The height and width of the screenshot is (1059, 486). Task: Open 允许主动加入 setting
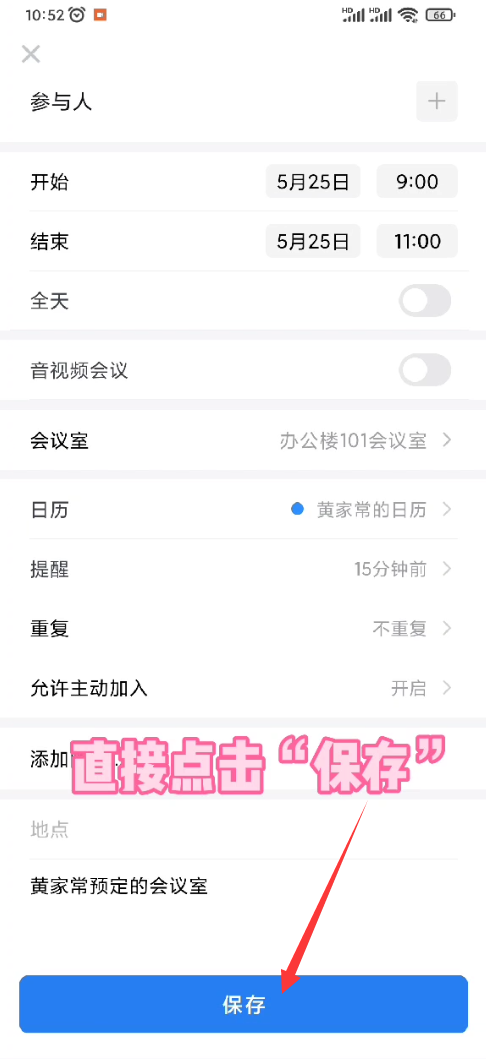(x=243, y=688)
